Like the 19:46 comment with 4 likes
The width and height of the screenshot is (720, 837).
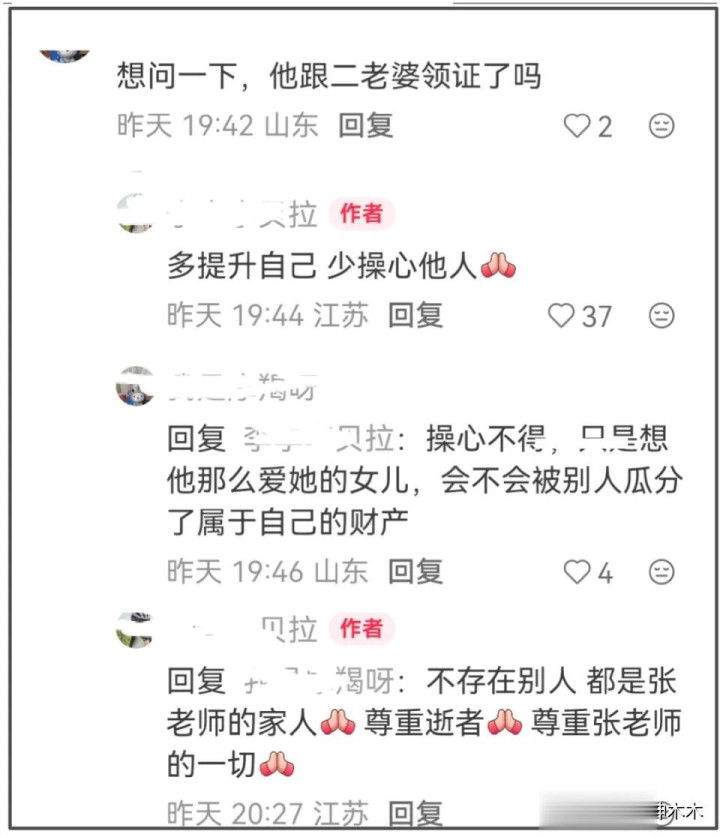coord(578,572)
